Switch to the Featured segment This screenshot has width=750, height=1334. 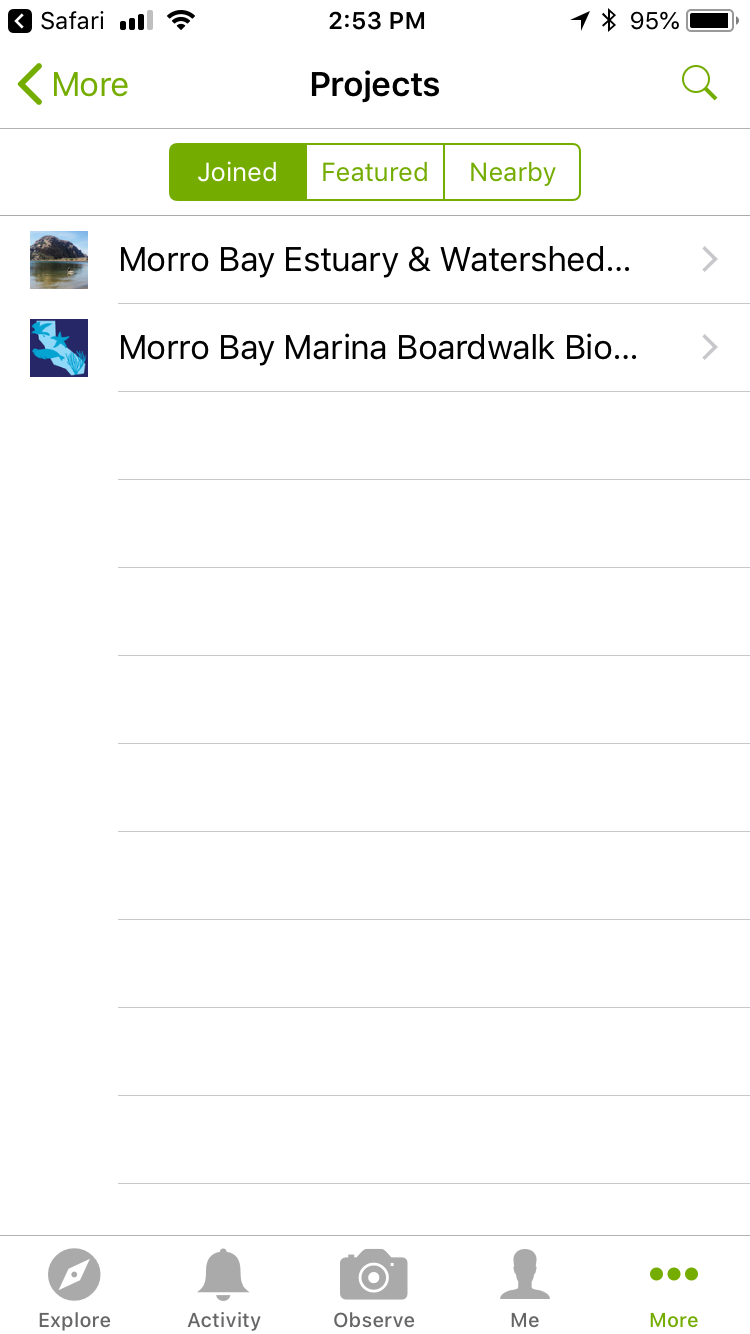tap(375, 172)
